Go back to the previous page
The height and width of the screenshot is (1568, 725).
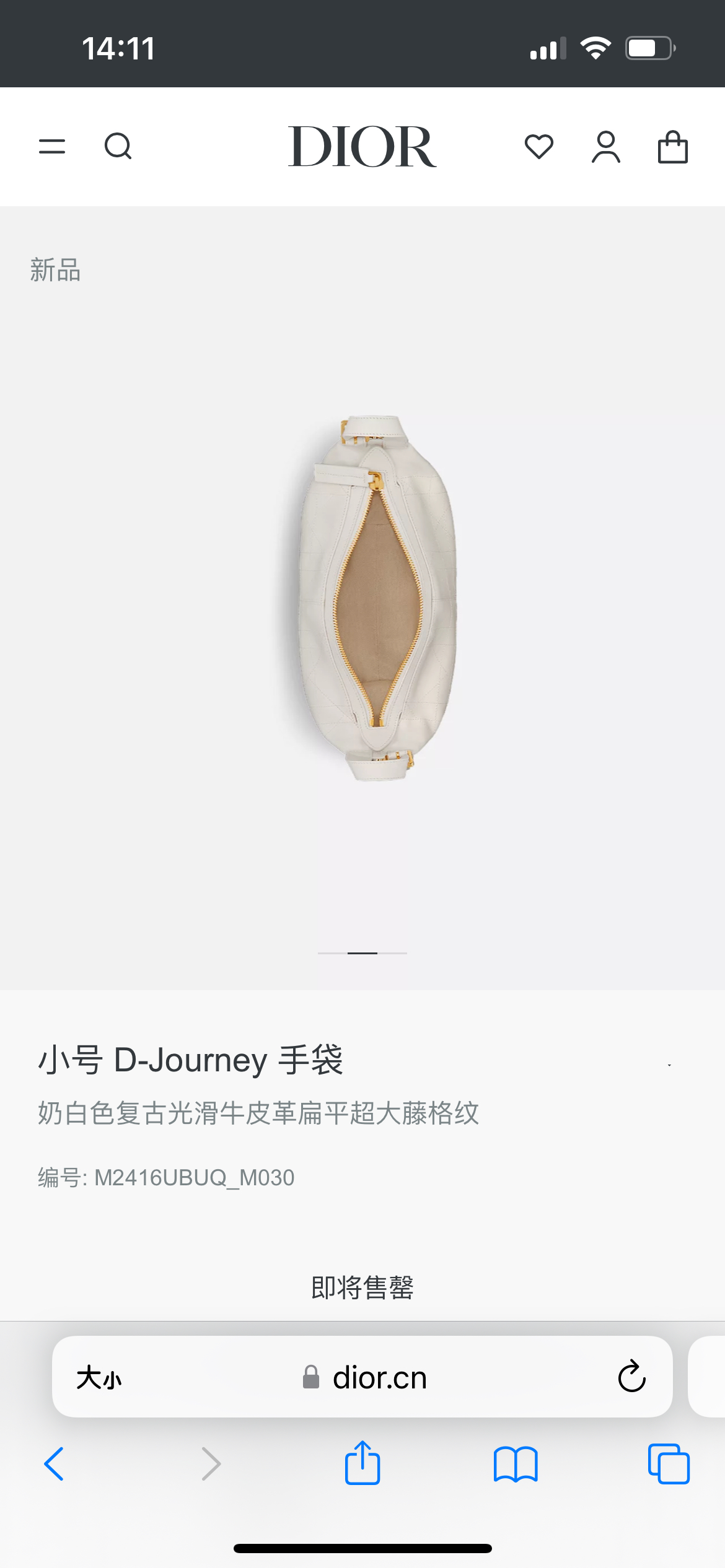click(x=55, y=1464)
